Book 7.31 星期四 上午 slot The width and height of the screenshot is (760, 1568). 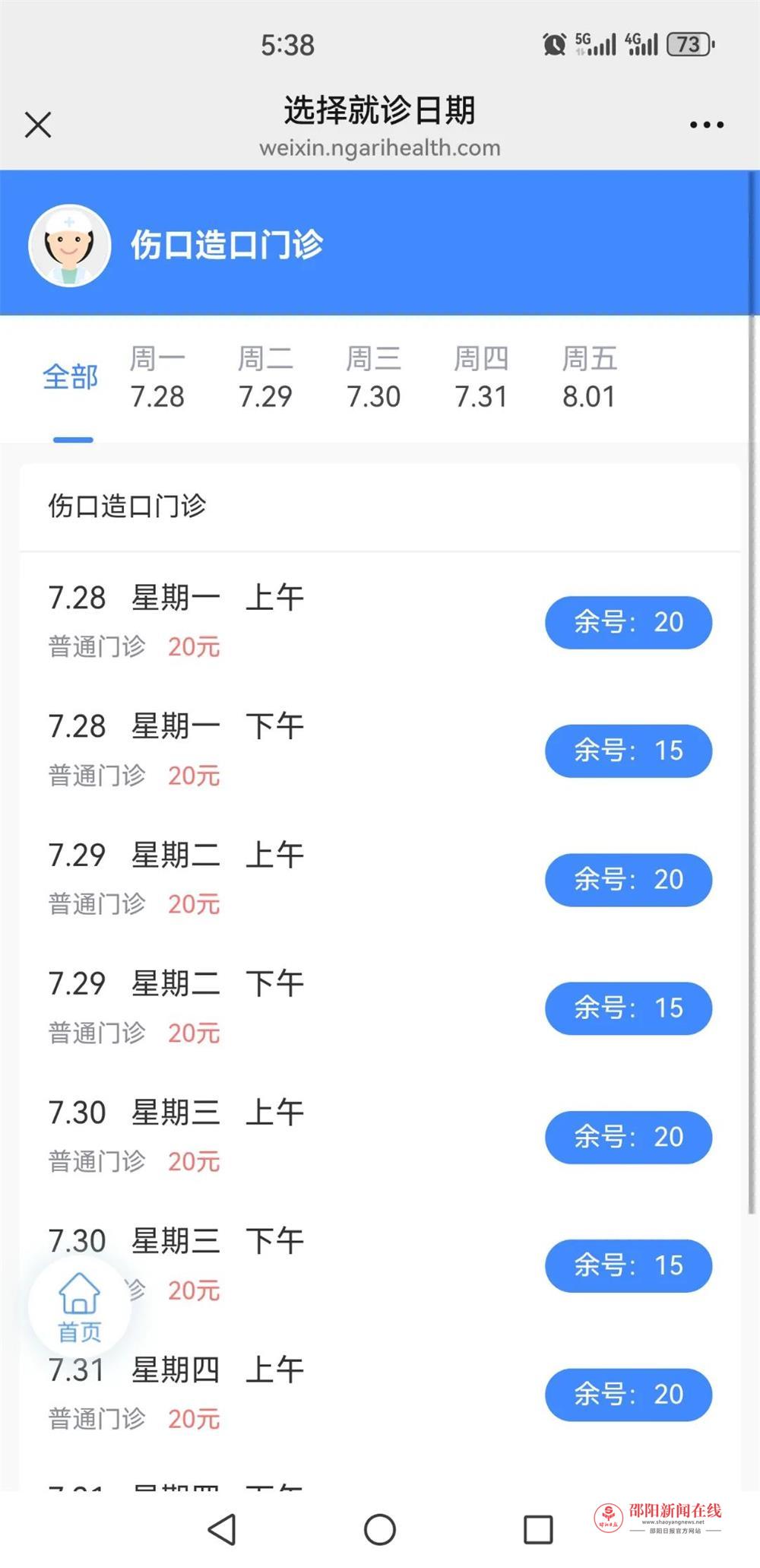click(x=629, y=1395)
